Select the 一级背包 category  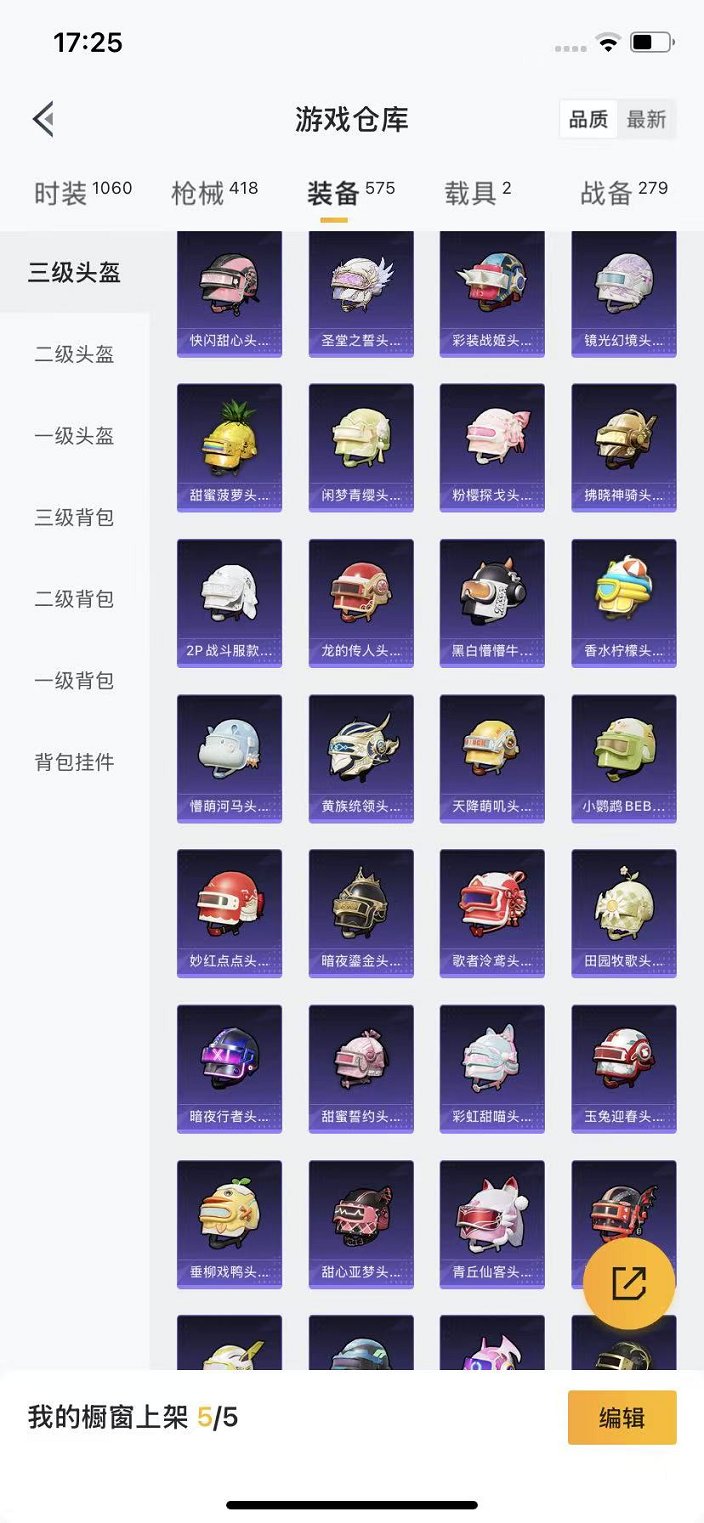tap(75, 680)
